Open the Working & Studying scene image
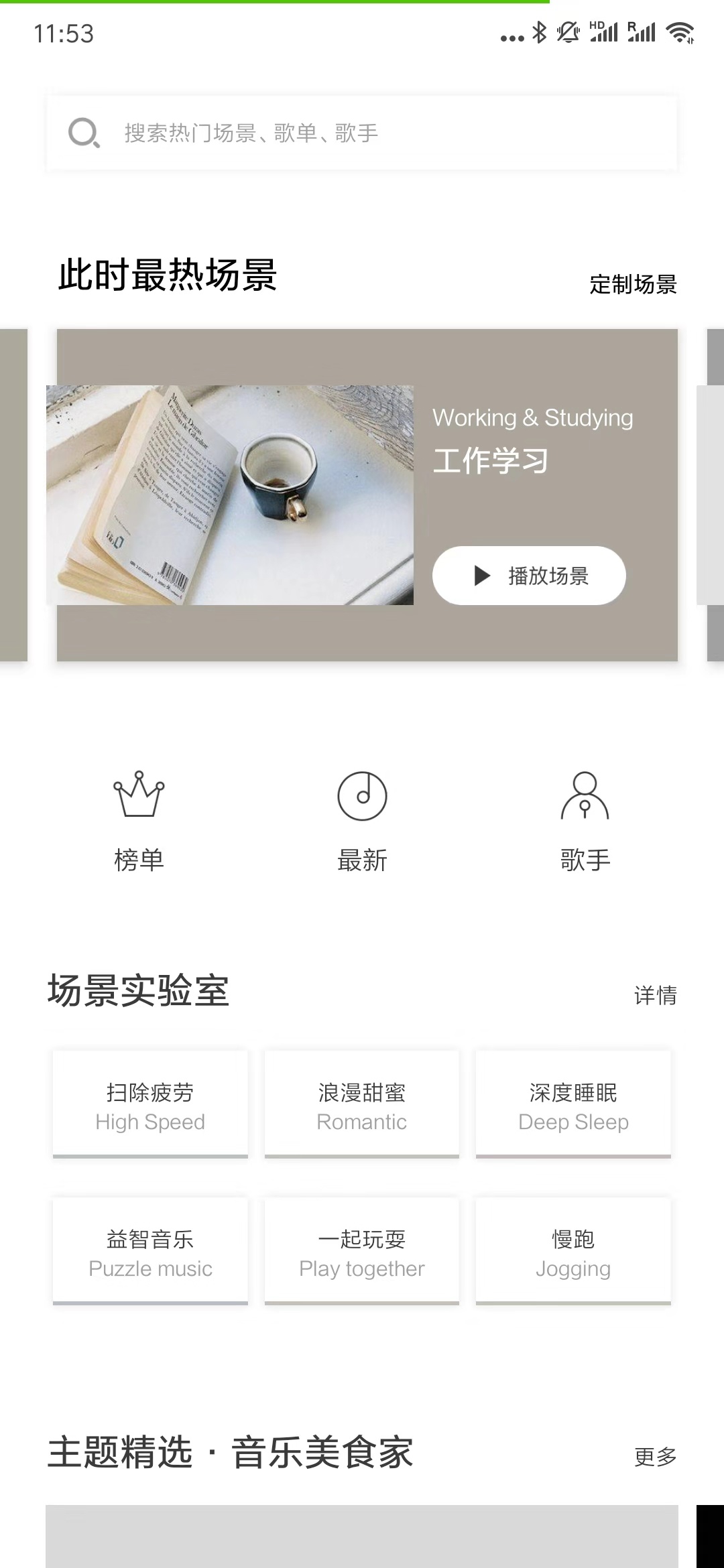Image resolution: width=724 pixels, height=1568 pixels. [x=230, y=495]
